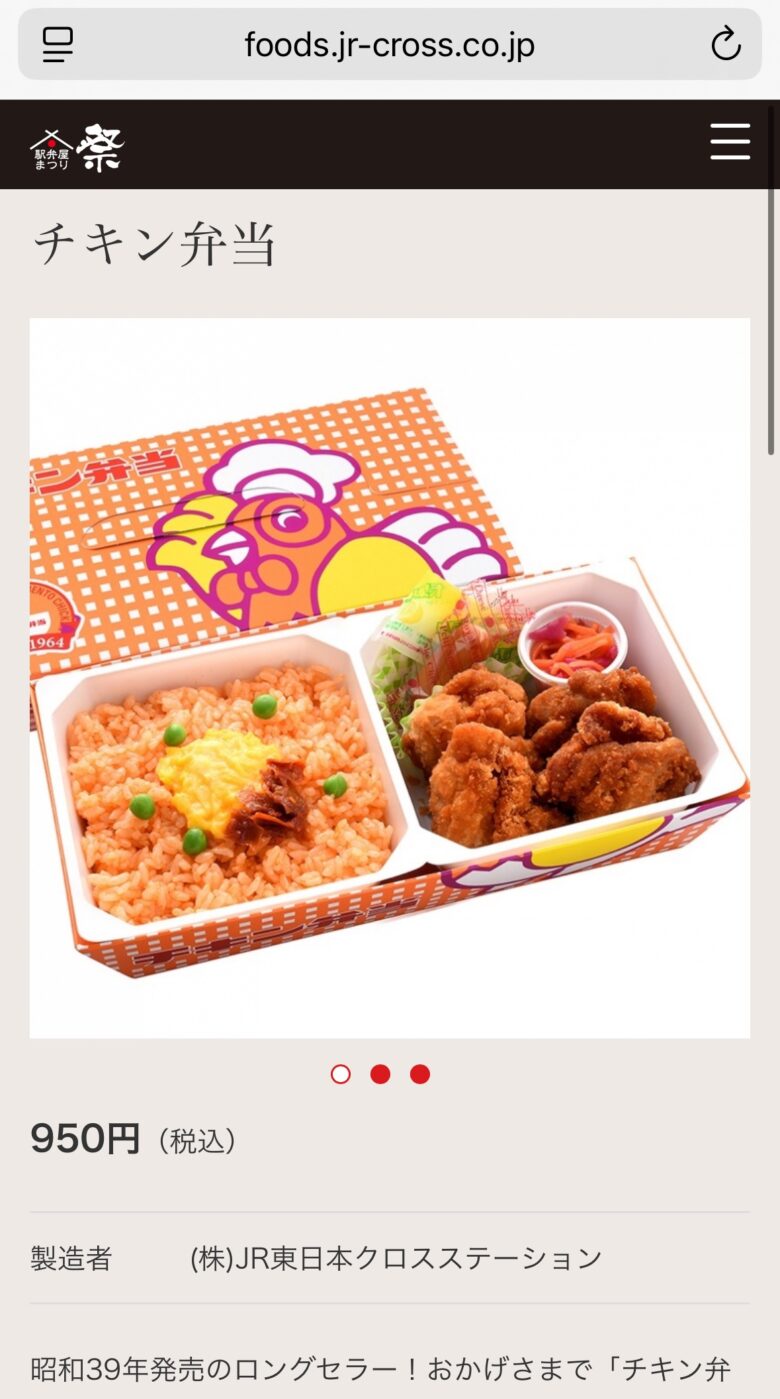Screen dimensions: 780x1399
Task: Open the browser page options icon
Action: 58,45
